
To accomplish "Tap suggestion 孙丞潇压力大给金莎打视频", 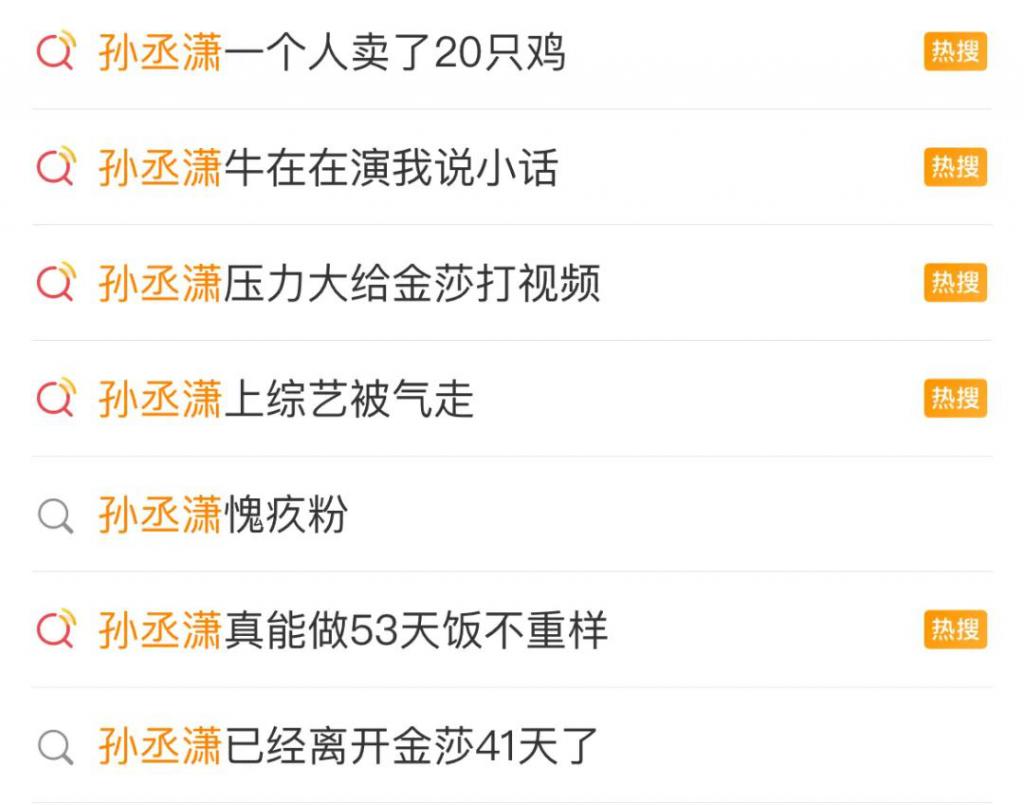I will click(348, 284).
